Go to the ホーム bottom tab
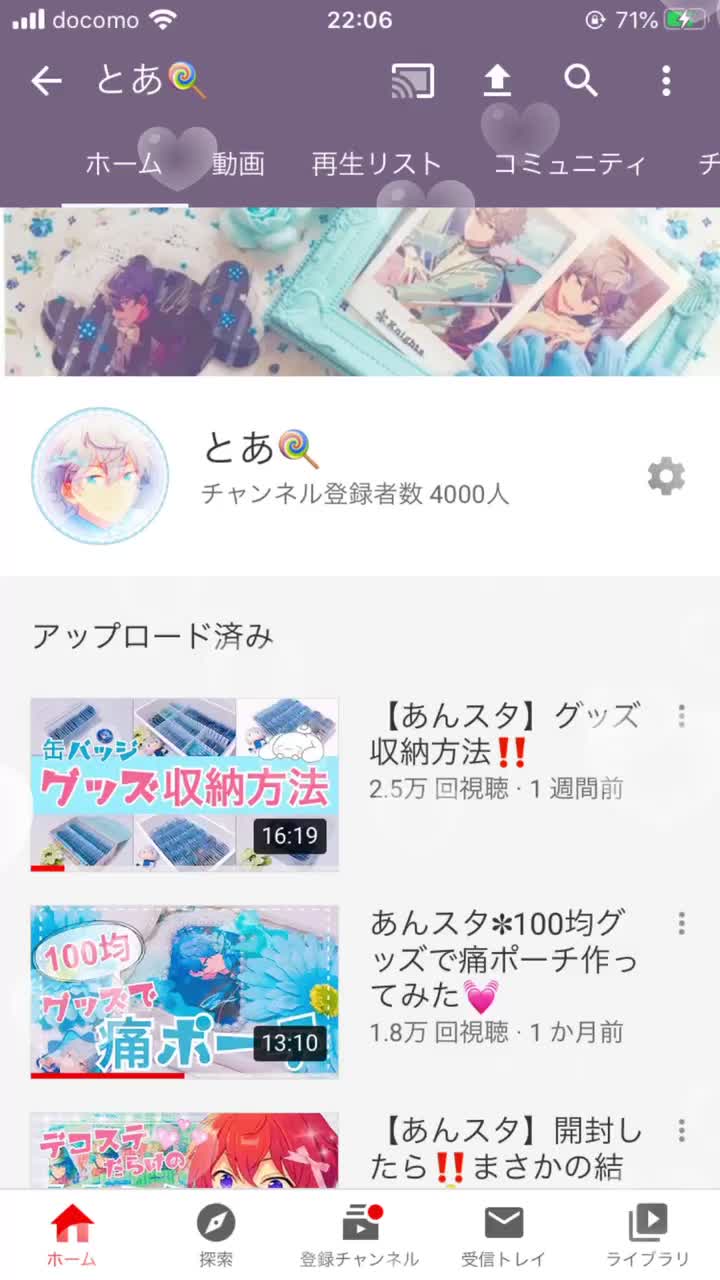 click(72, 1236)
